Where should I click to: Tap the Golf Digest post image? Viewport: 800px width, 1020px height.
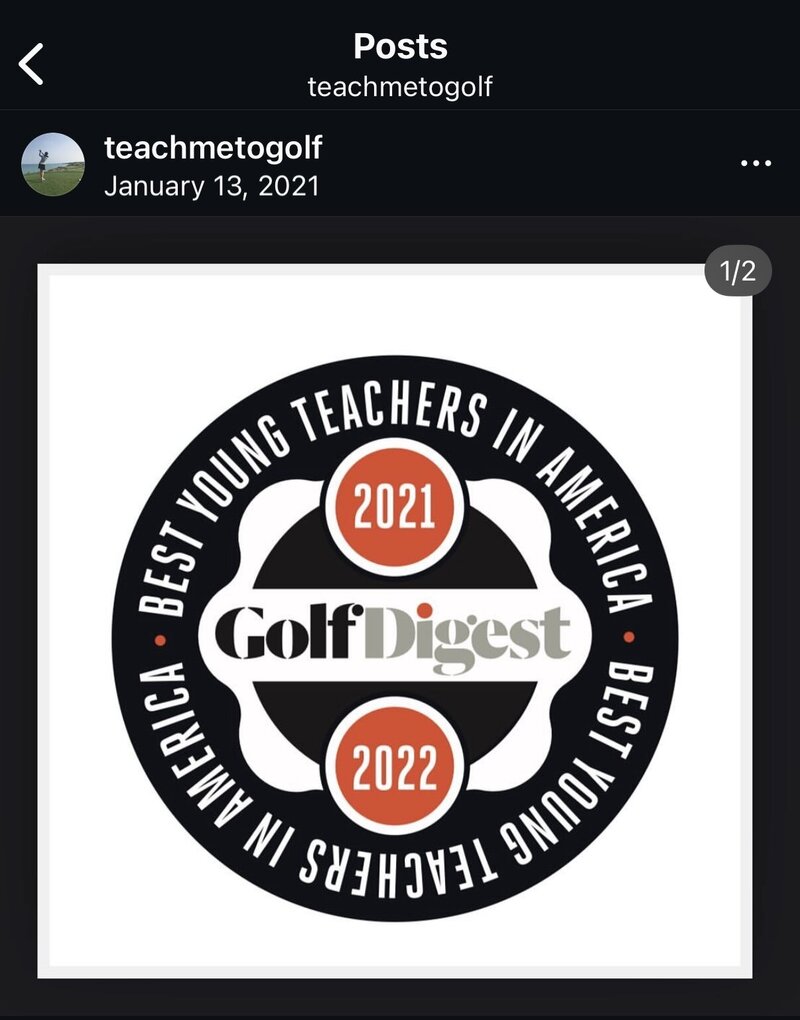(395, 620)
